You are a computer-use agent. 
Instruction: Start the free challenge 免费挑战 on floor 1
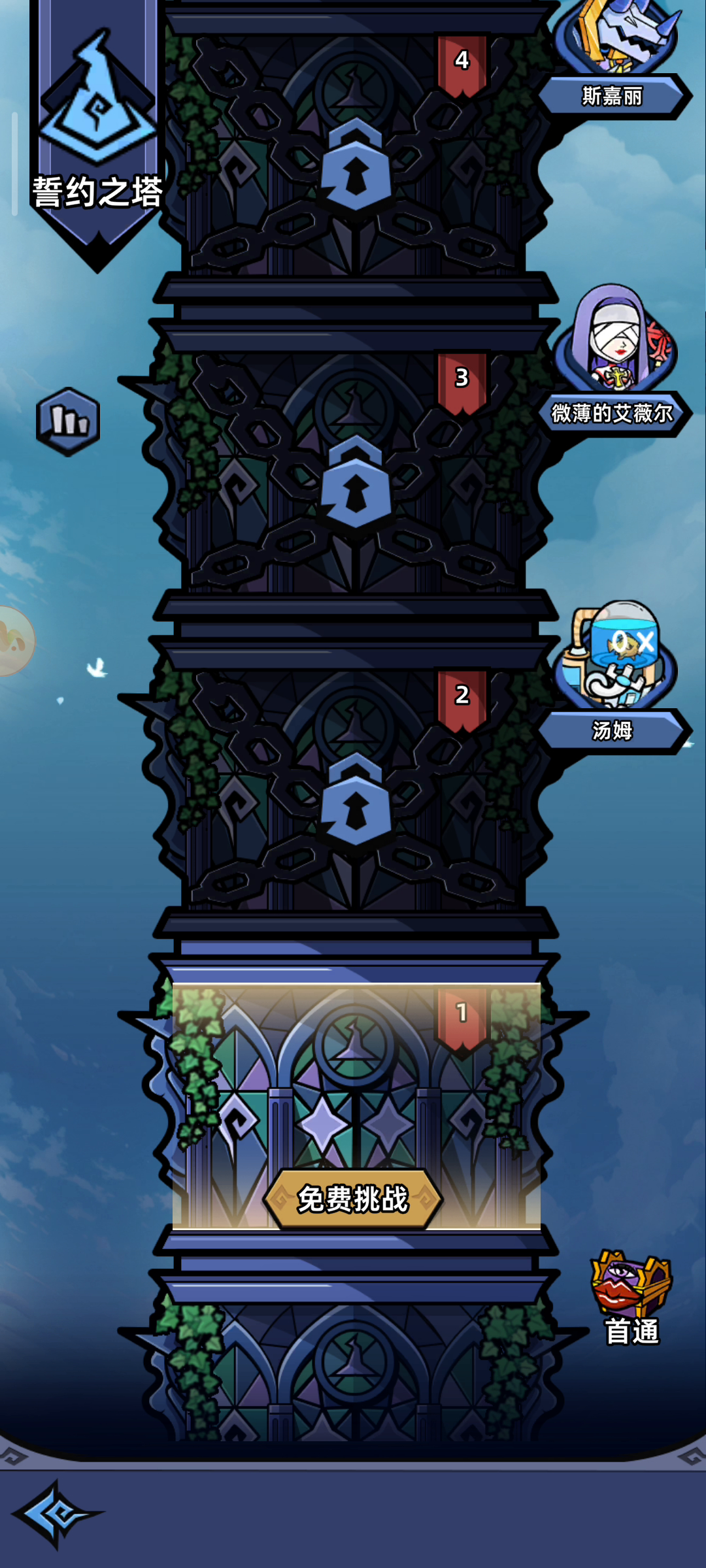(x=353, y=1198)
